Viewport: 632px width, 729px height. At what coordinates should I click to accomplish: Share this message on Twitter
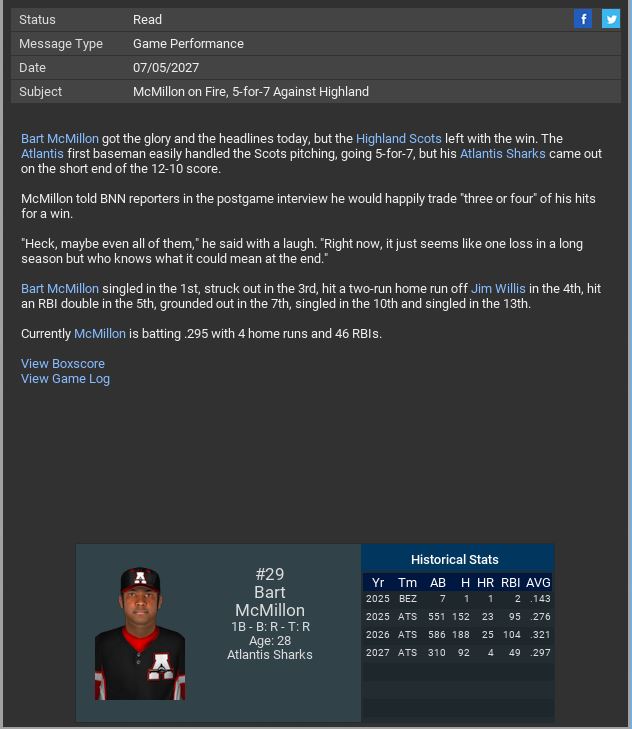point(610,19)
